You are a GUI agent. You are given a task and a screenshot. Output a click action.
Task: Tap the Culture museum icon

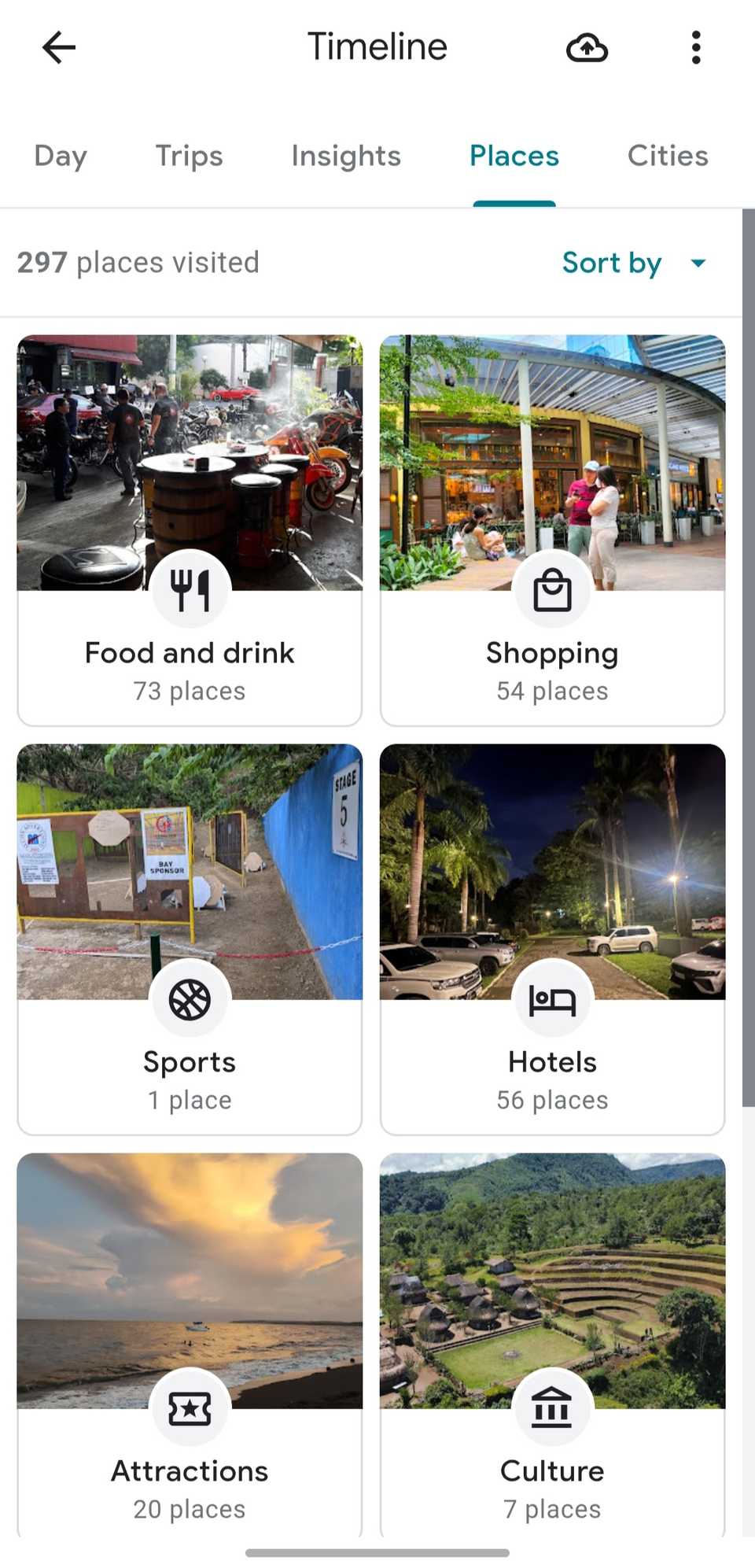click(551, 1408)
